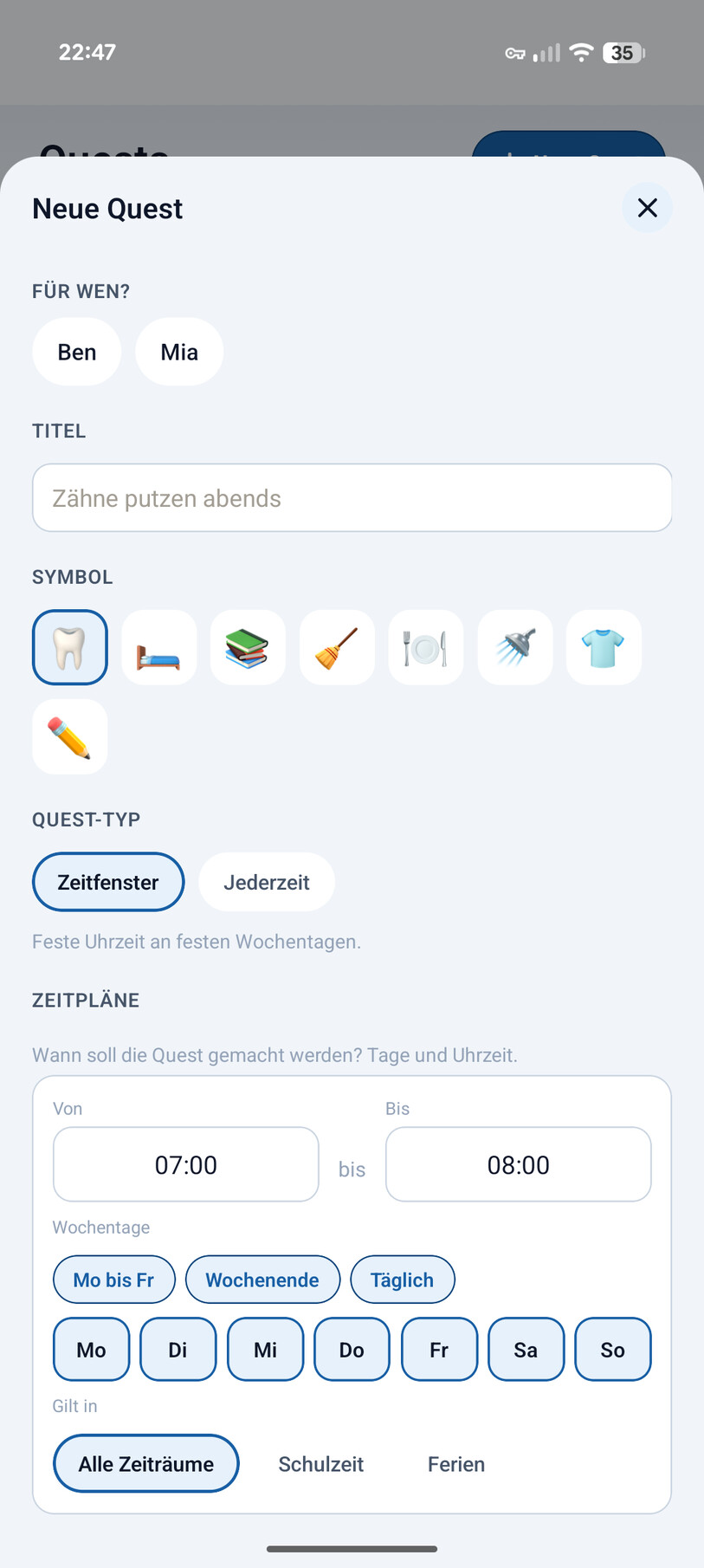Set validity to Ferien
Viewport: 704px width, 1568px height.
click(456, 1464)
